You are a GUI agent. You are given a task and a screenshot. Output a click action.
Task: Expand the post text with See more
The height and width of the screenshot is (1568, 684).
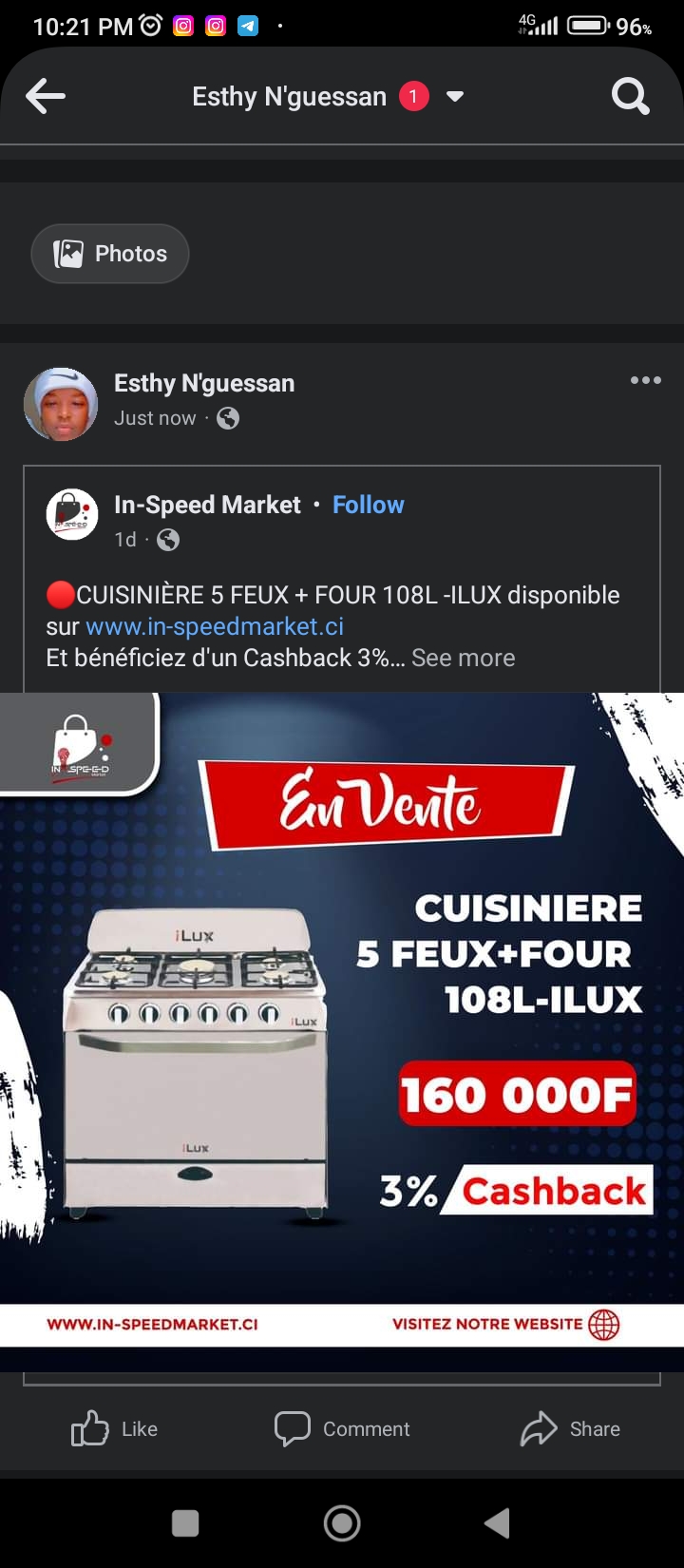click(464, 658)
